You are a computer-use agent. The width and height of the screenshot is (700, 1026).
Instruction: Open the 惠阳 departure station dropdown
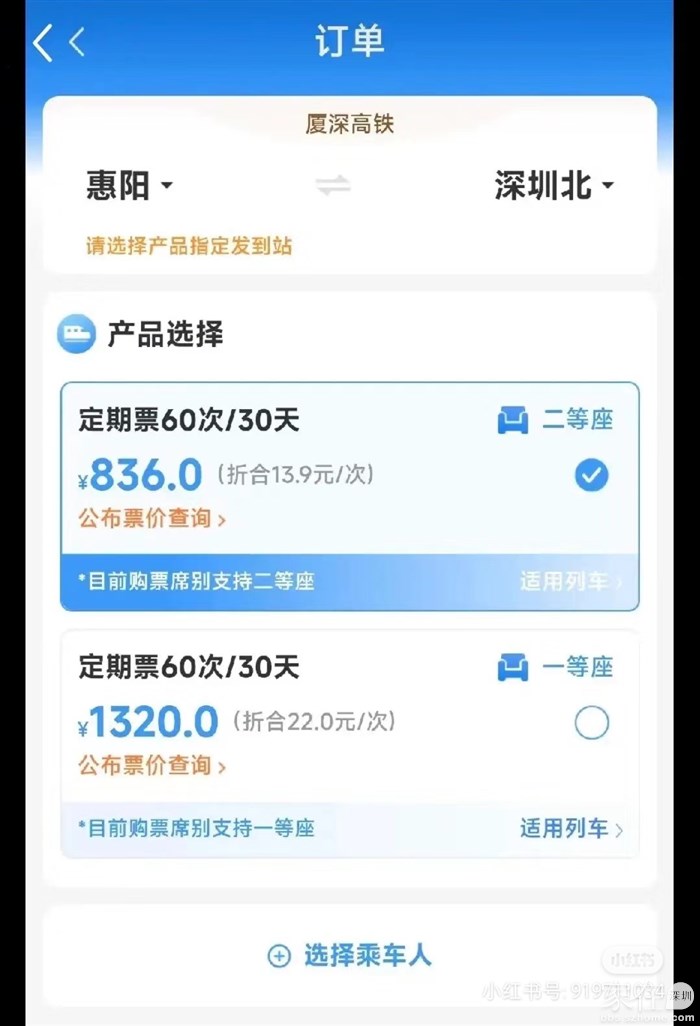(x=130, y=186)
